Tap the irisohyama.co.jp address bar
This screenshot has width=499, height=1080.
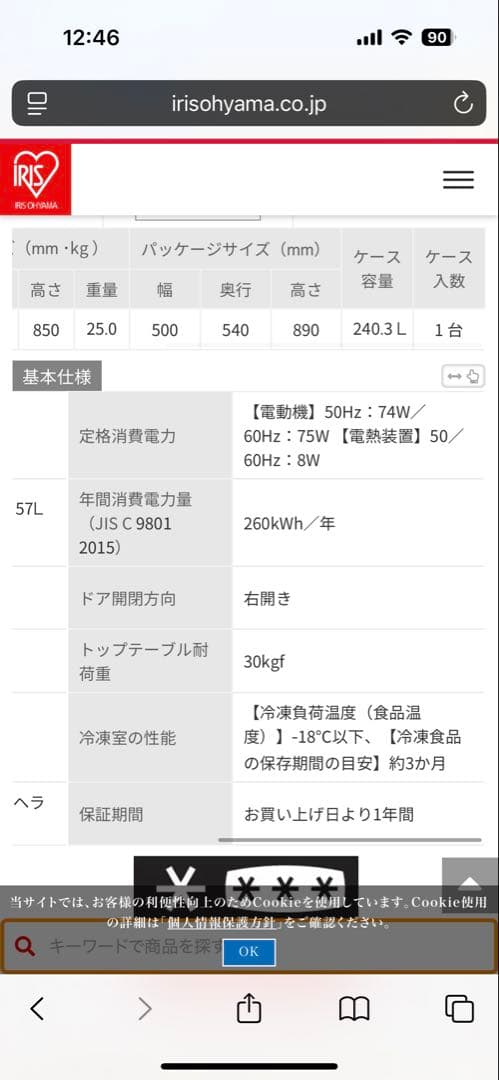(249, 104)
